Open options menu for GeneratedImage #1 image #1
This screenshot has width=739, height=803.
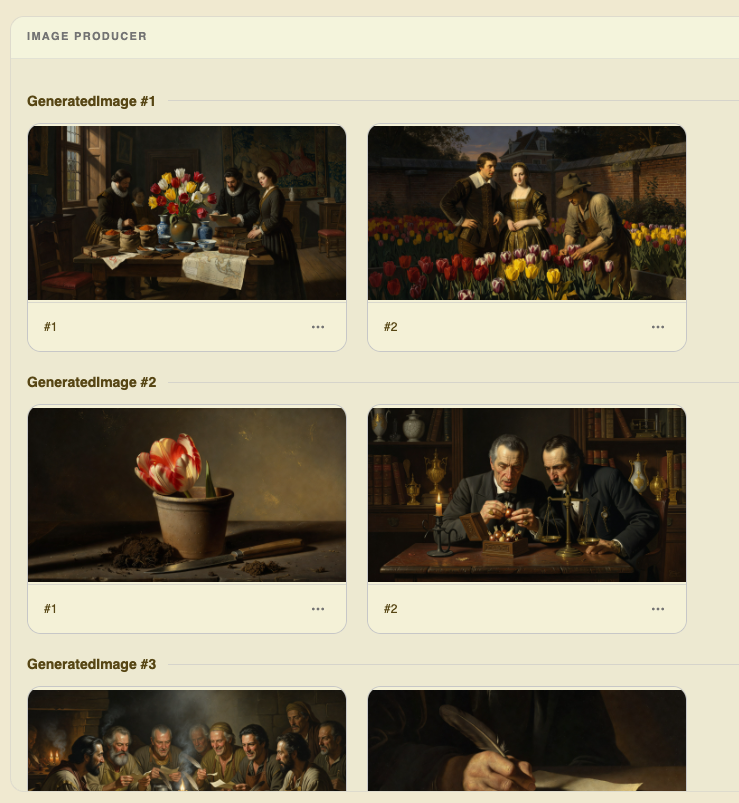pos(318,327)
